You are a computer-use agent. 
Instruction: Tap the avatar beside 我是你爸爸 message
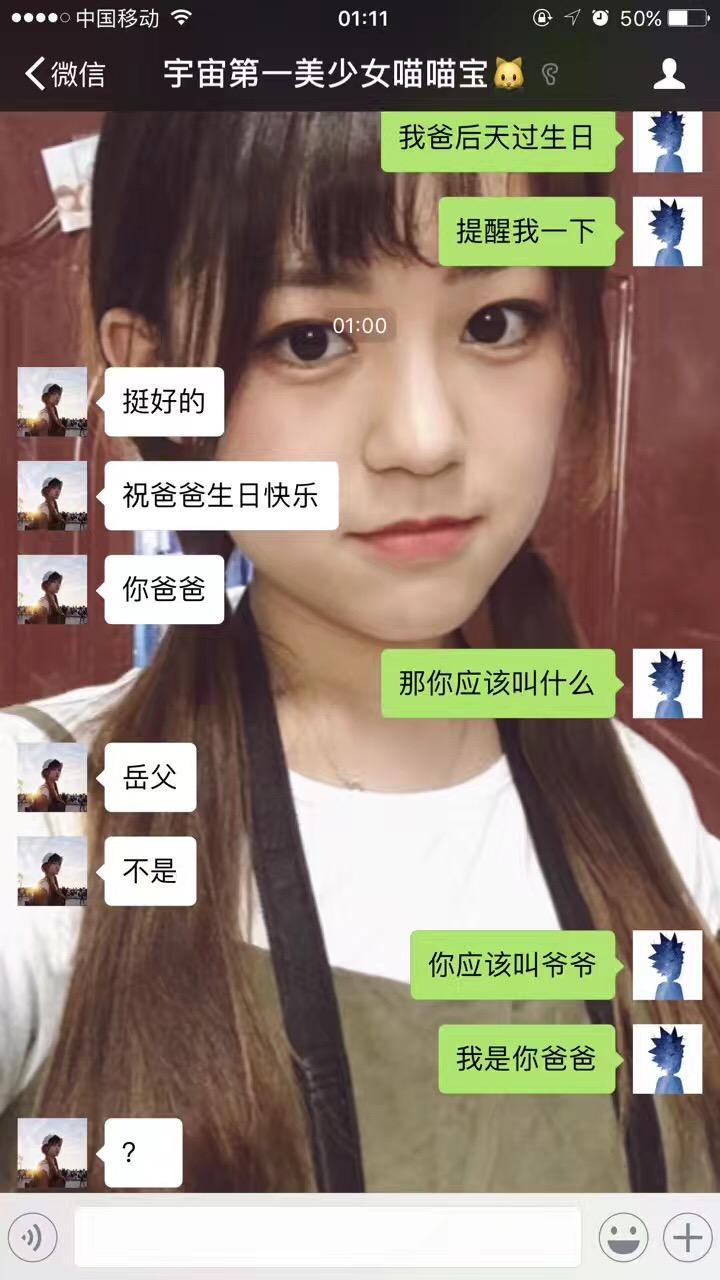[667, 1059]
